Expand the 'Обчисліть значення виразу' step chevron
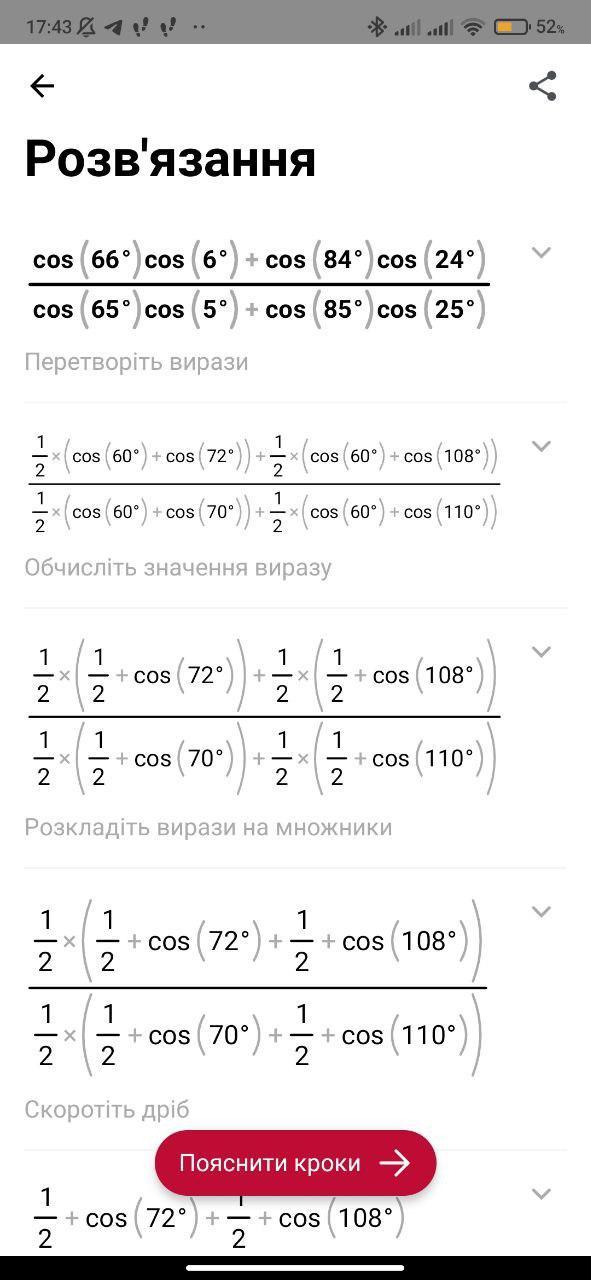Image resolution: width=591 pixels, height=1280 pixels. [x=541, y=446]
